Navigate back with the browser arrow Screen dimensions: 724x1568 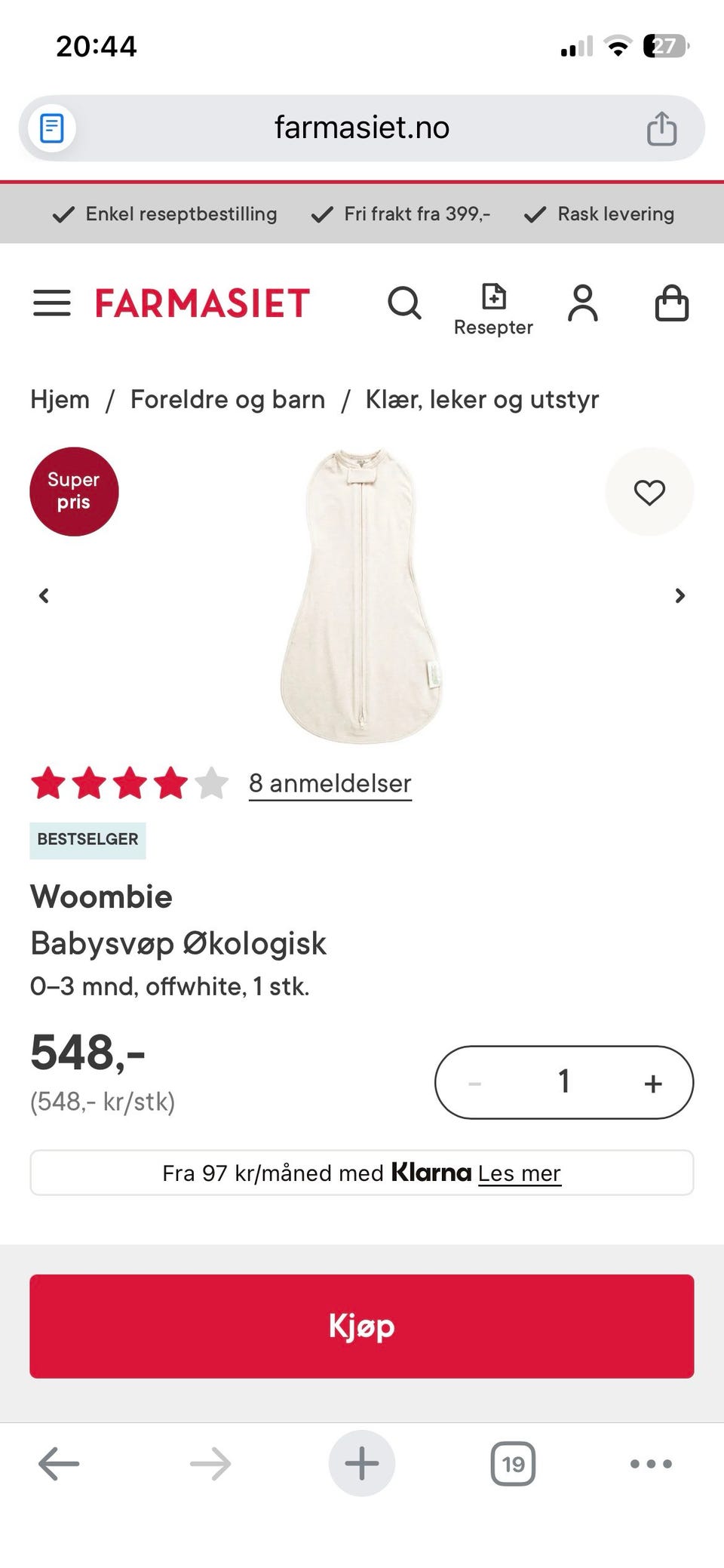click(x=59, y=1463)
